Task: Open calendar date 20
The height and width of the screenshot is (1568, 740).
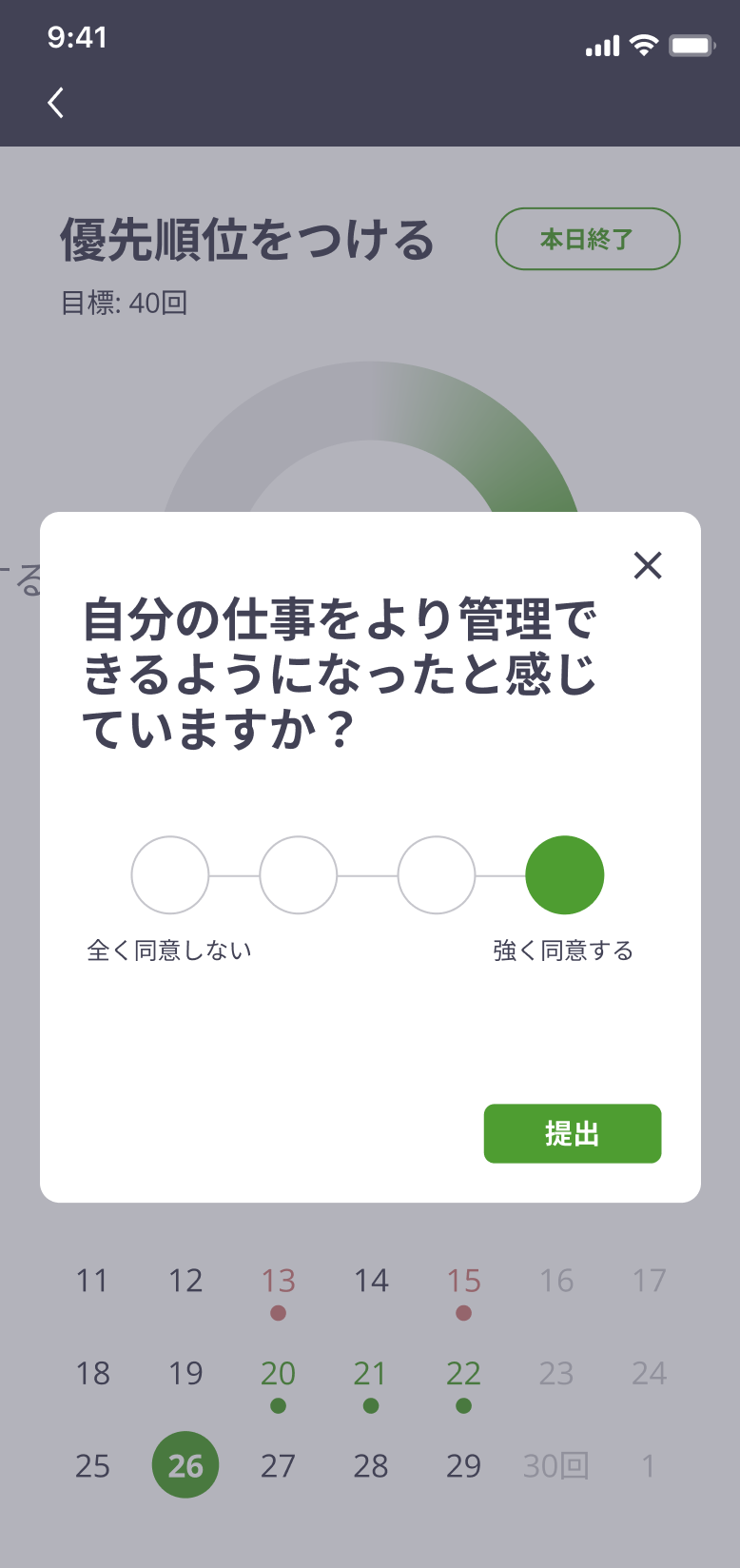Action: tap(278, 1373)
